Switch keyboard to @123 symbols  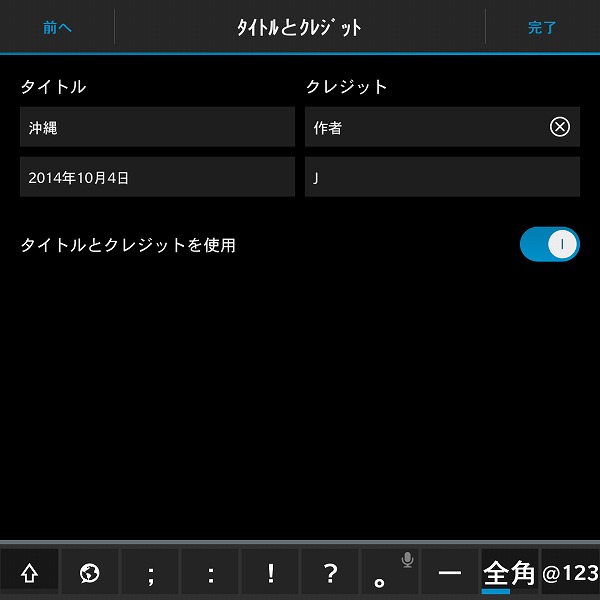pos(570,573)
